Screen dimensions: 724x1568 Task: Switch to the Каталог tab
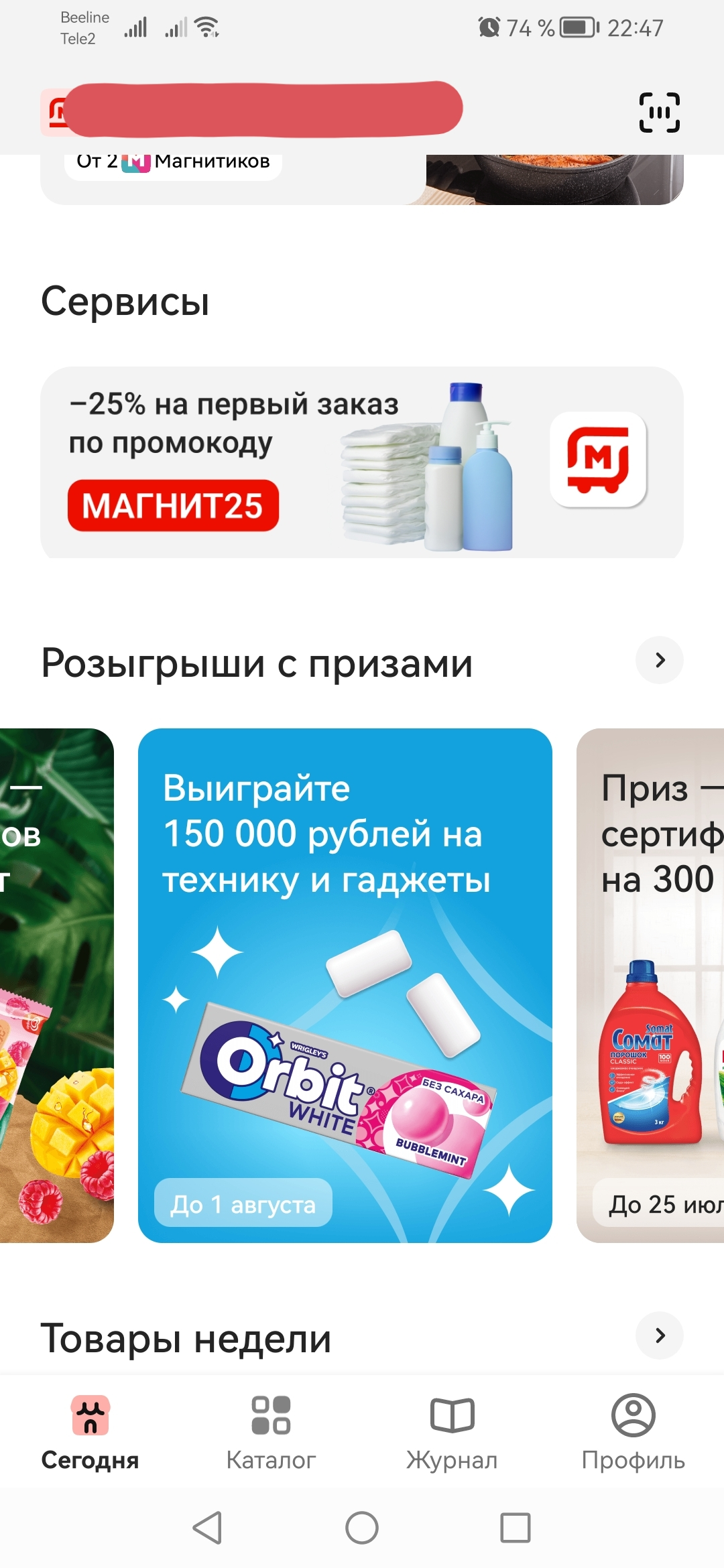point(271,1433)
